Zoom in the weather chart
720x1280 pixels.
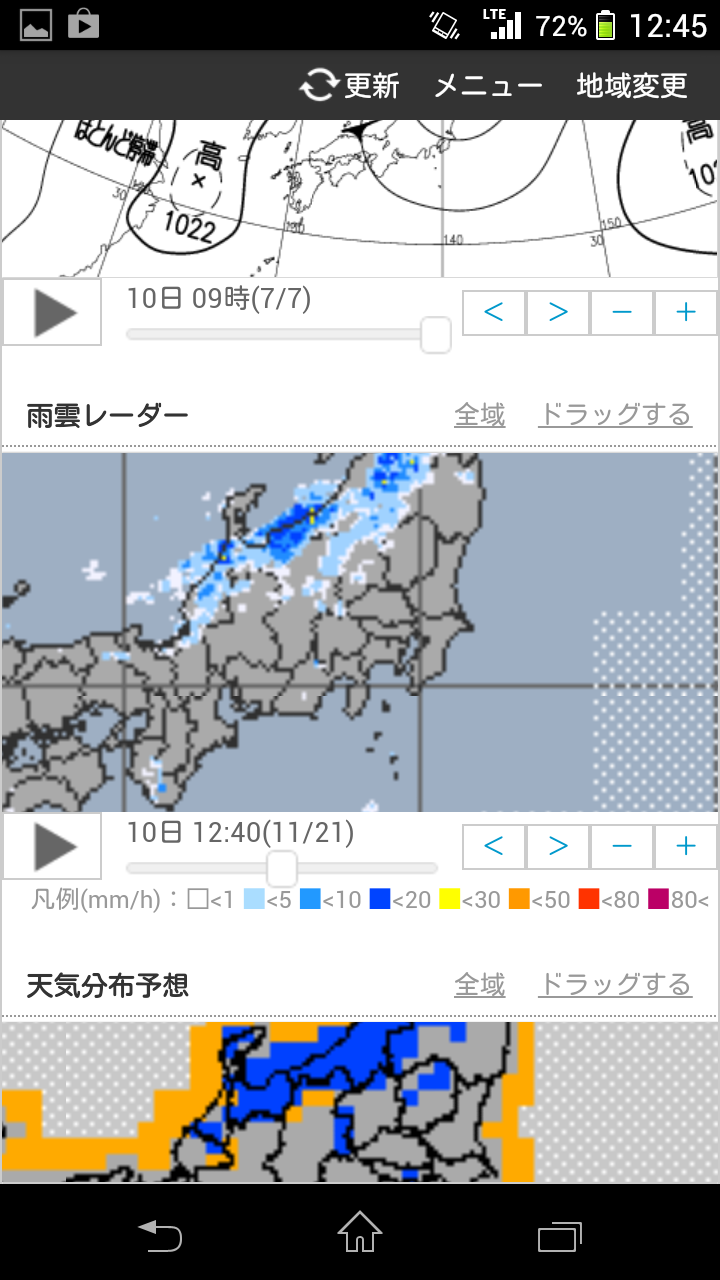tap(686, 313)
